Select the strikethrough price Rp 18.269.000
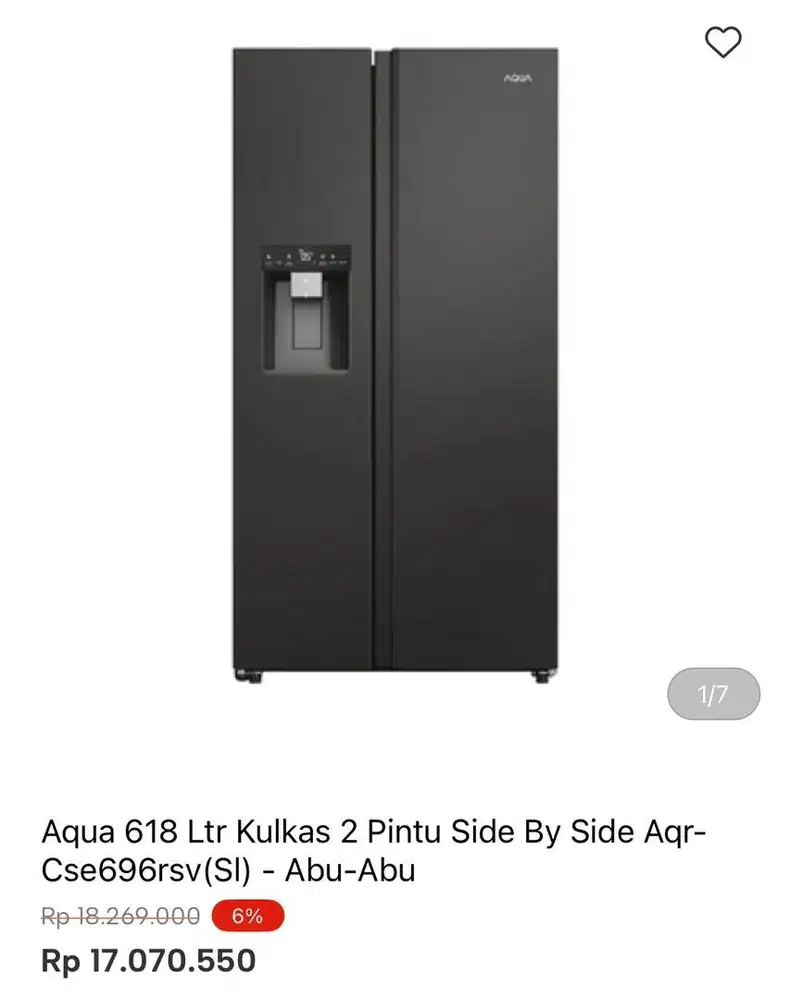 click(x=117, y=914)
